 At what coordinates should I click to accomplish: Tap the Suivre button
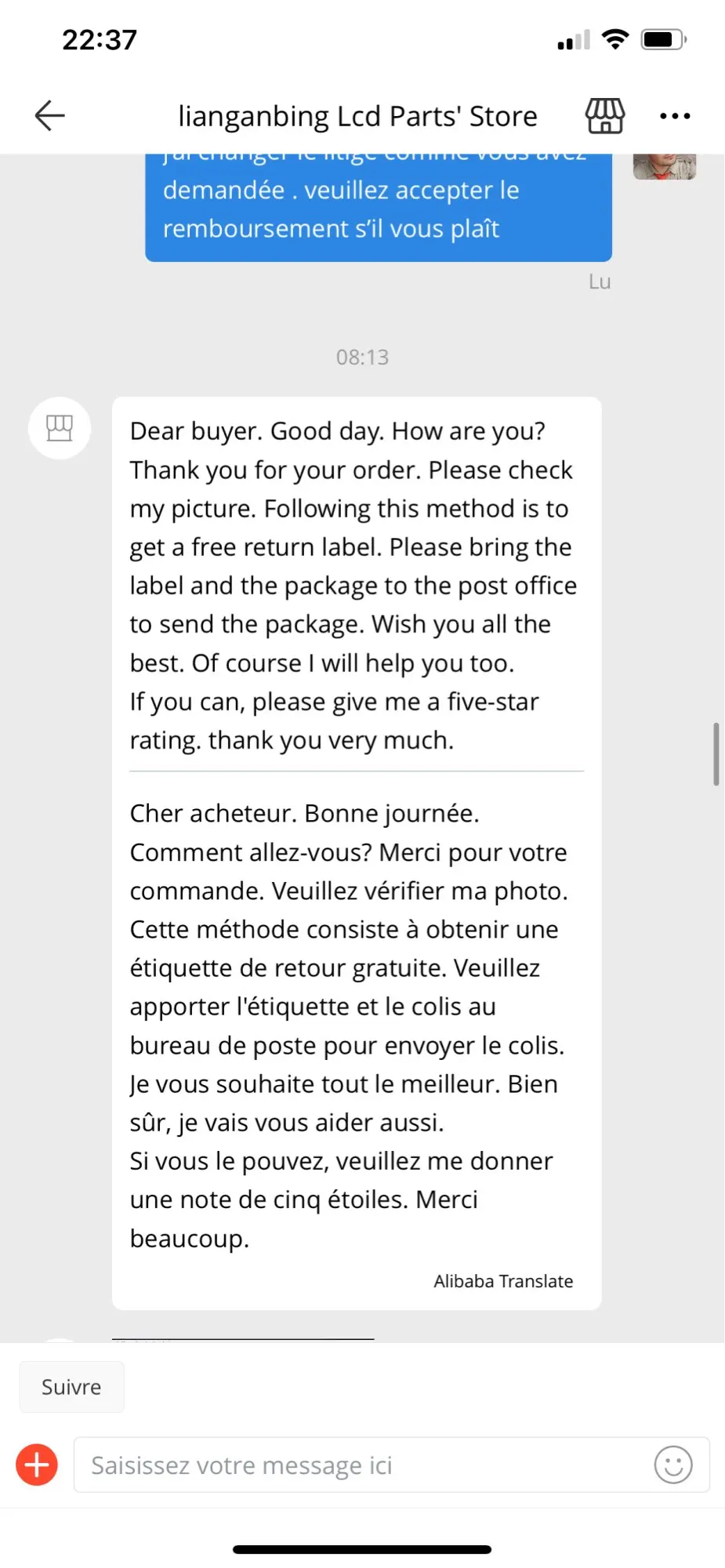point(71,1387)
